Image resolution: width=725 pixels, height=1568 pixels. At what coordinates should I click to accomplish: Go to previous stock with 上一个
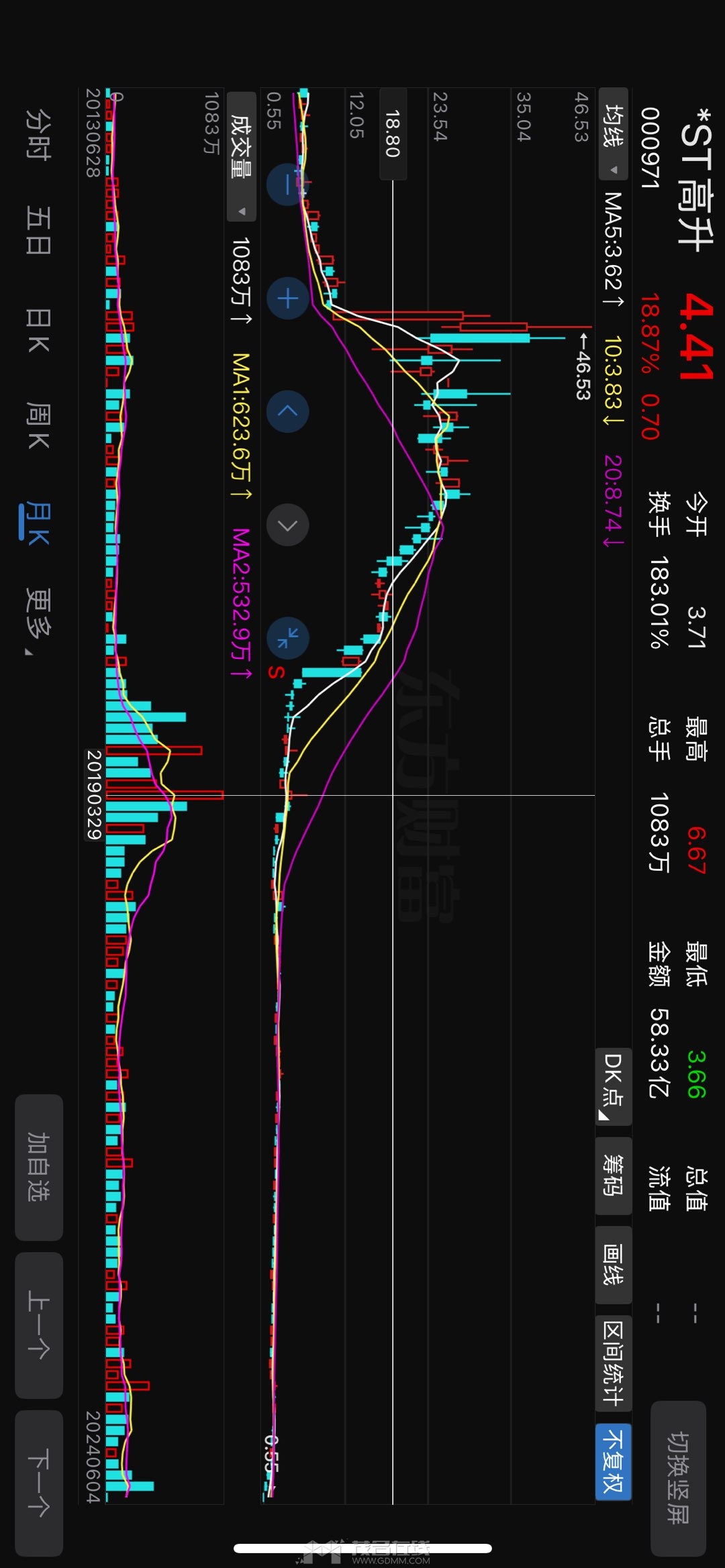coord(39,1325)
